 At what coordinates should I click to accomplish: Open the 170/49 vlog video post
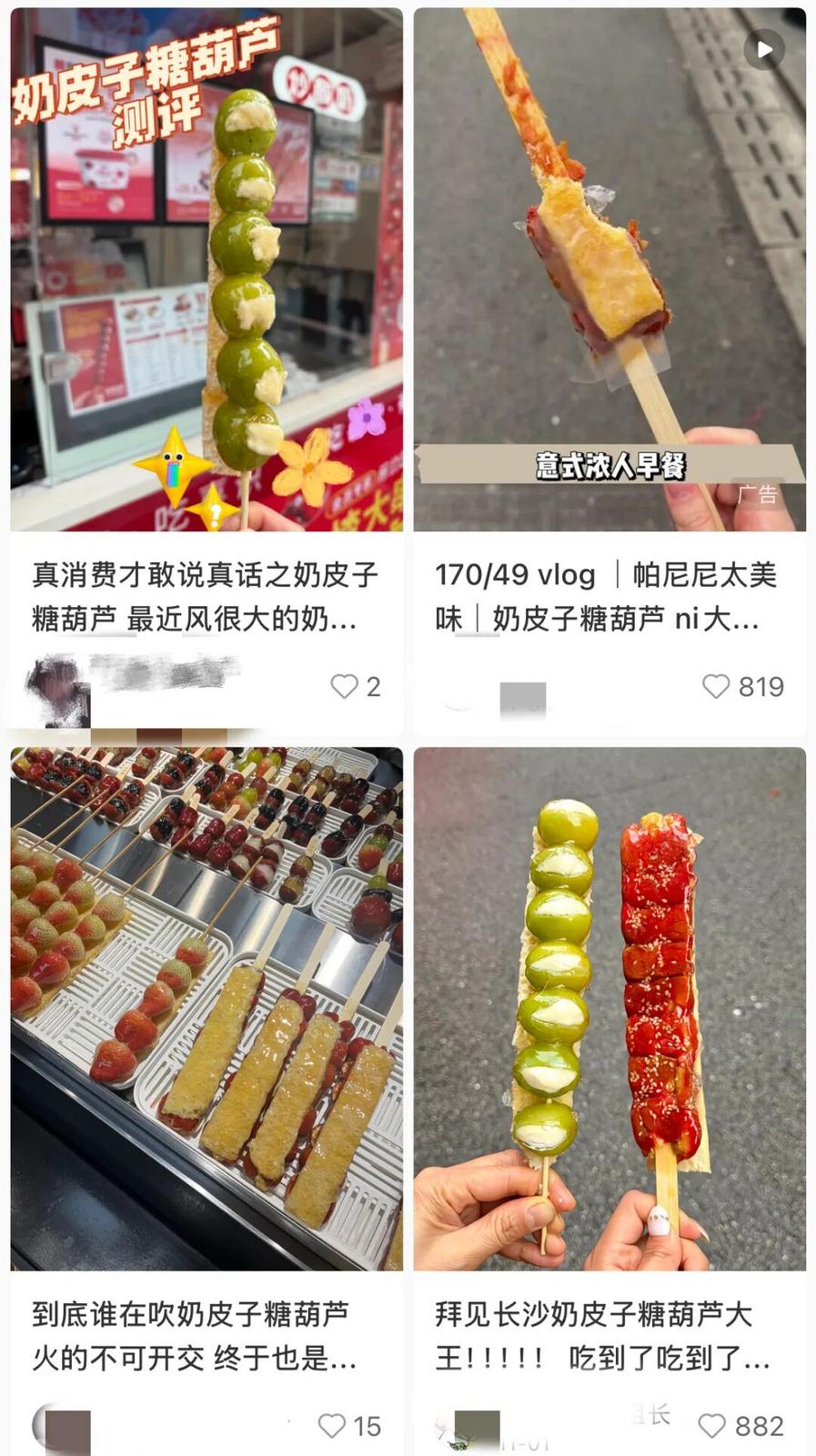pos(609,270)
